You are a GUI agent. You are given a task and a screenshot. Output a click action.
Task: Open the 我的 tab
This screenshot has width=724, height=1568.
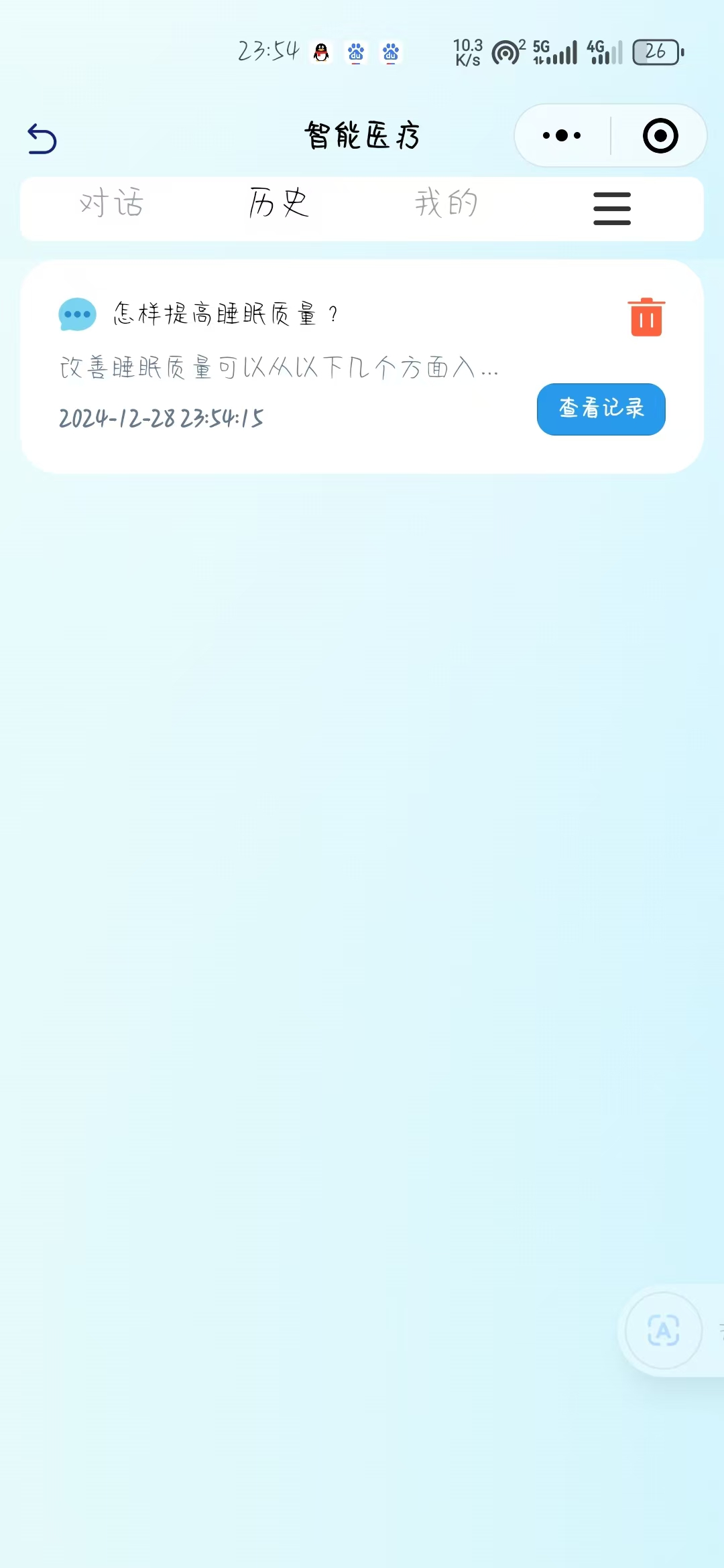point(446,203)
